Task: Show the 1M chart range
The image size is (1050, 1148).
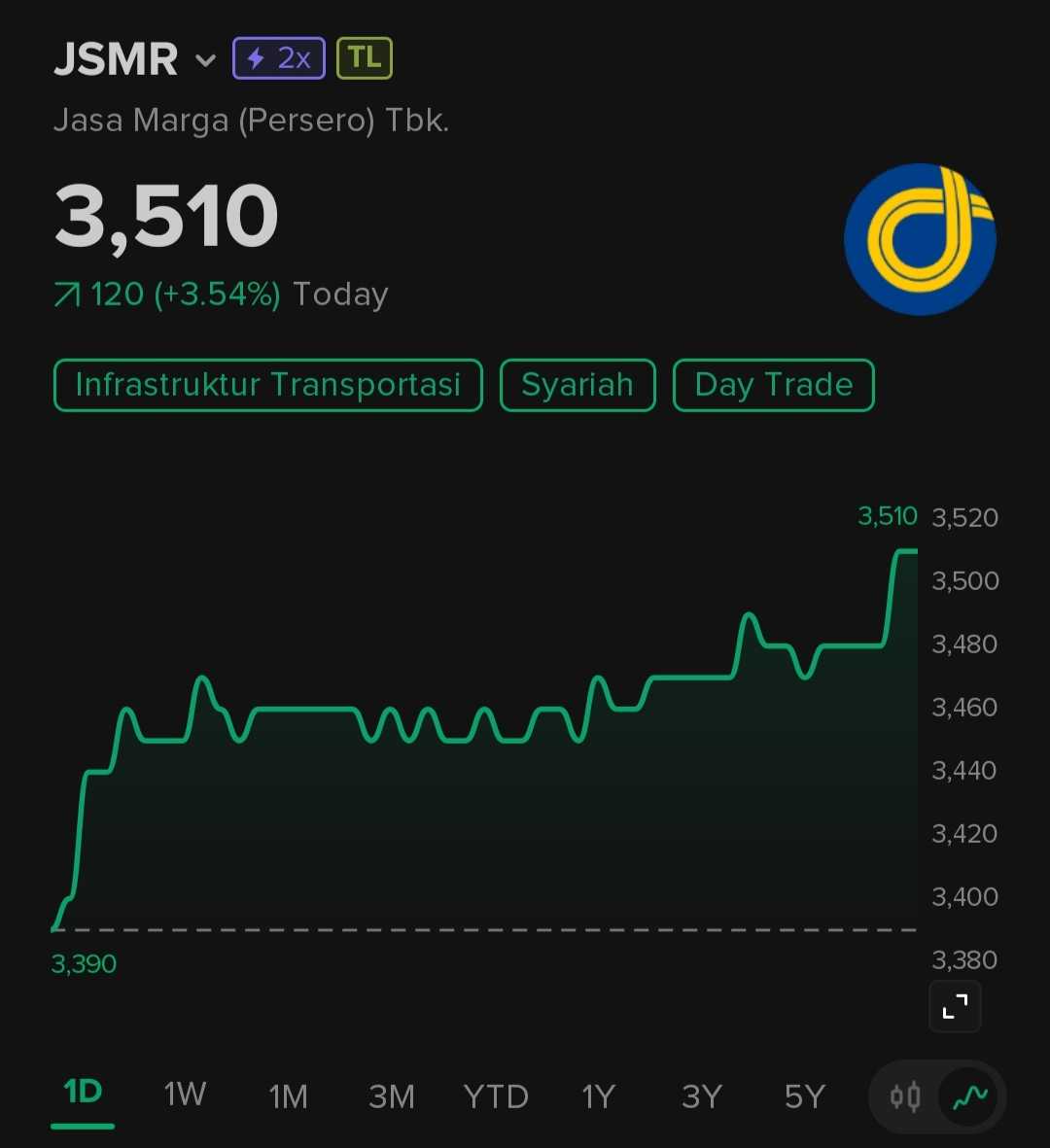Action: point(288,1096)
